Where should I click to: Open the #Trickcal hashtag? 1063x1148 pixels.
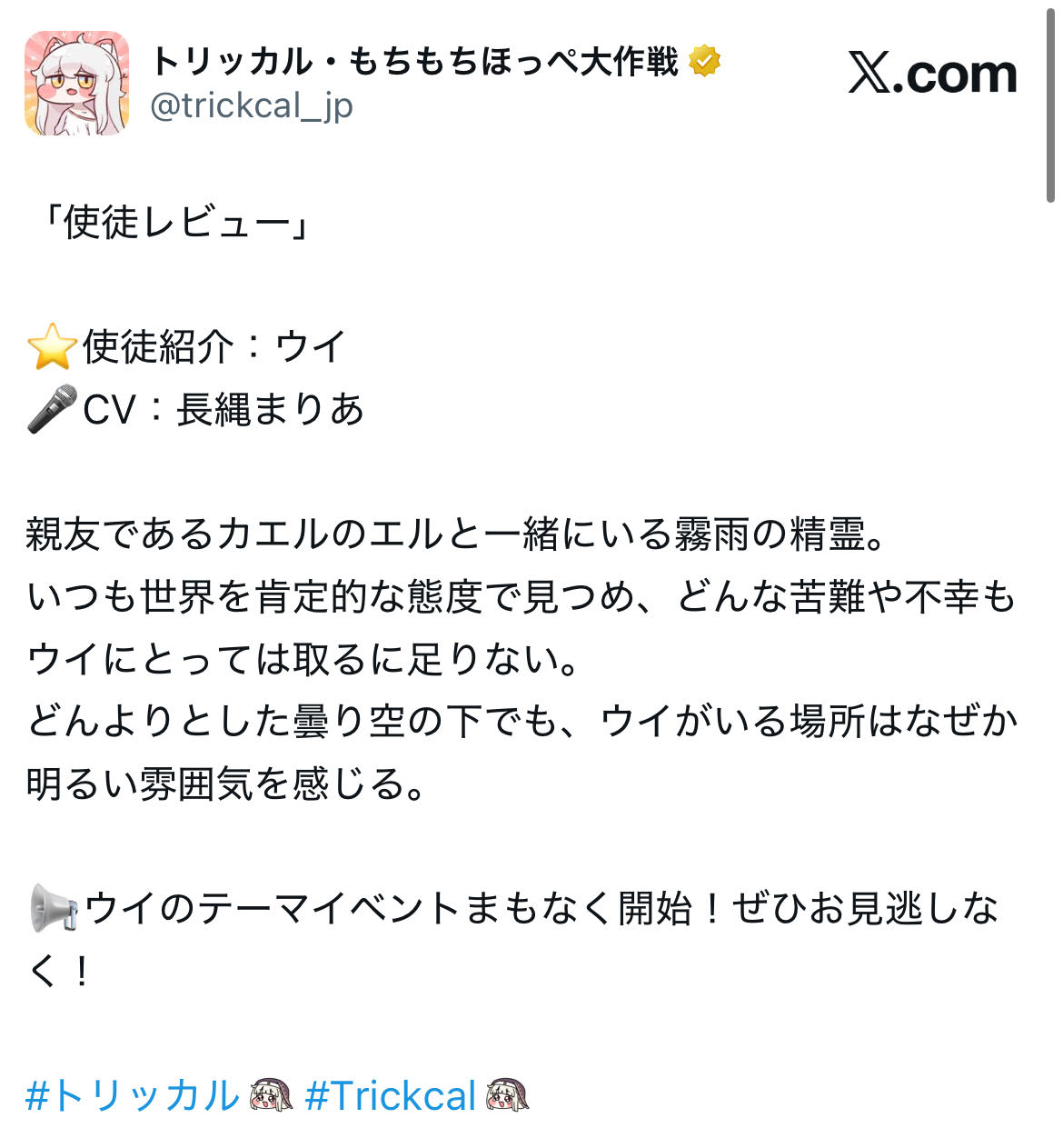pos(391,1095)
